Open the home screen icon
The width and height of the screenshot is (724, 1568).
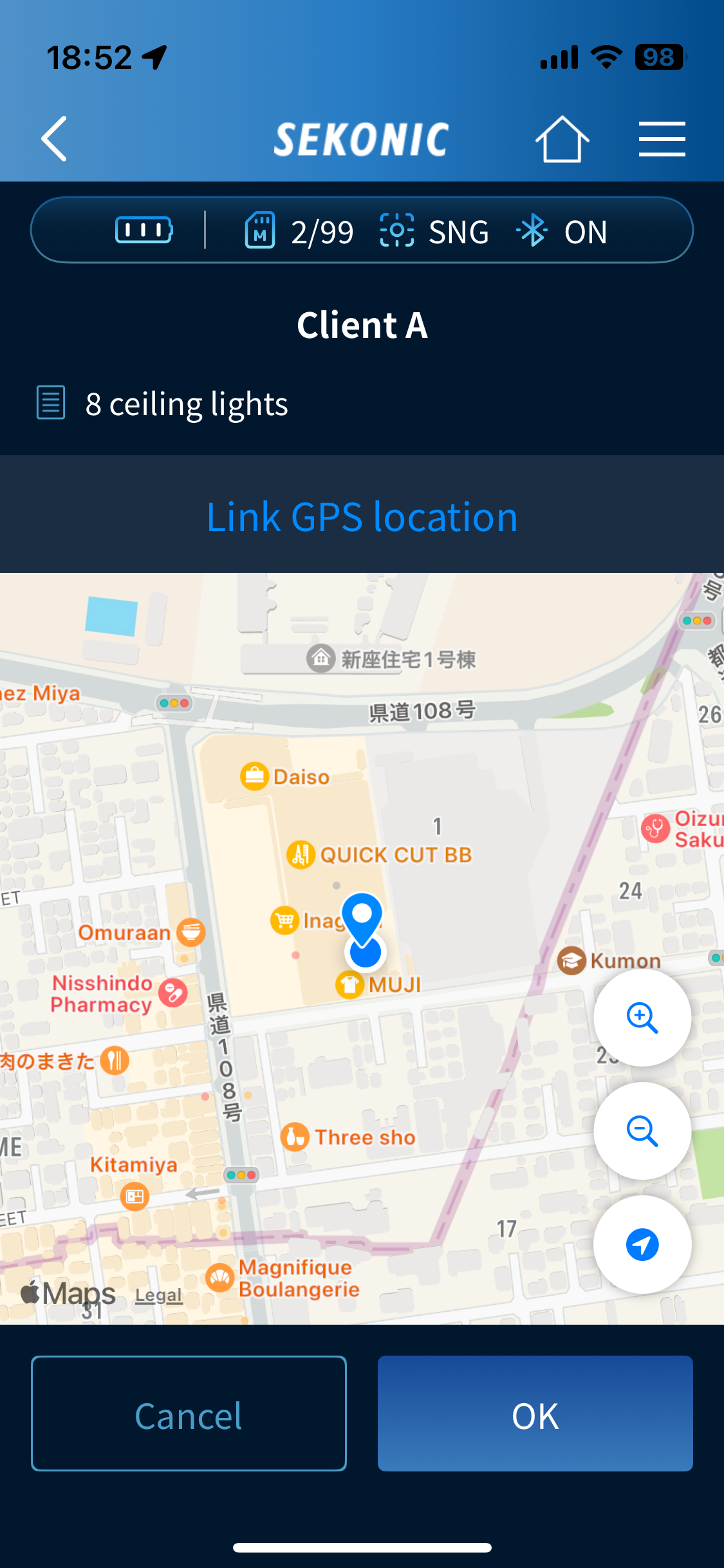[x=562, y=139]
